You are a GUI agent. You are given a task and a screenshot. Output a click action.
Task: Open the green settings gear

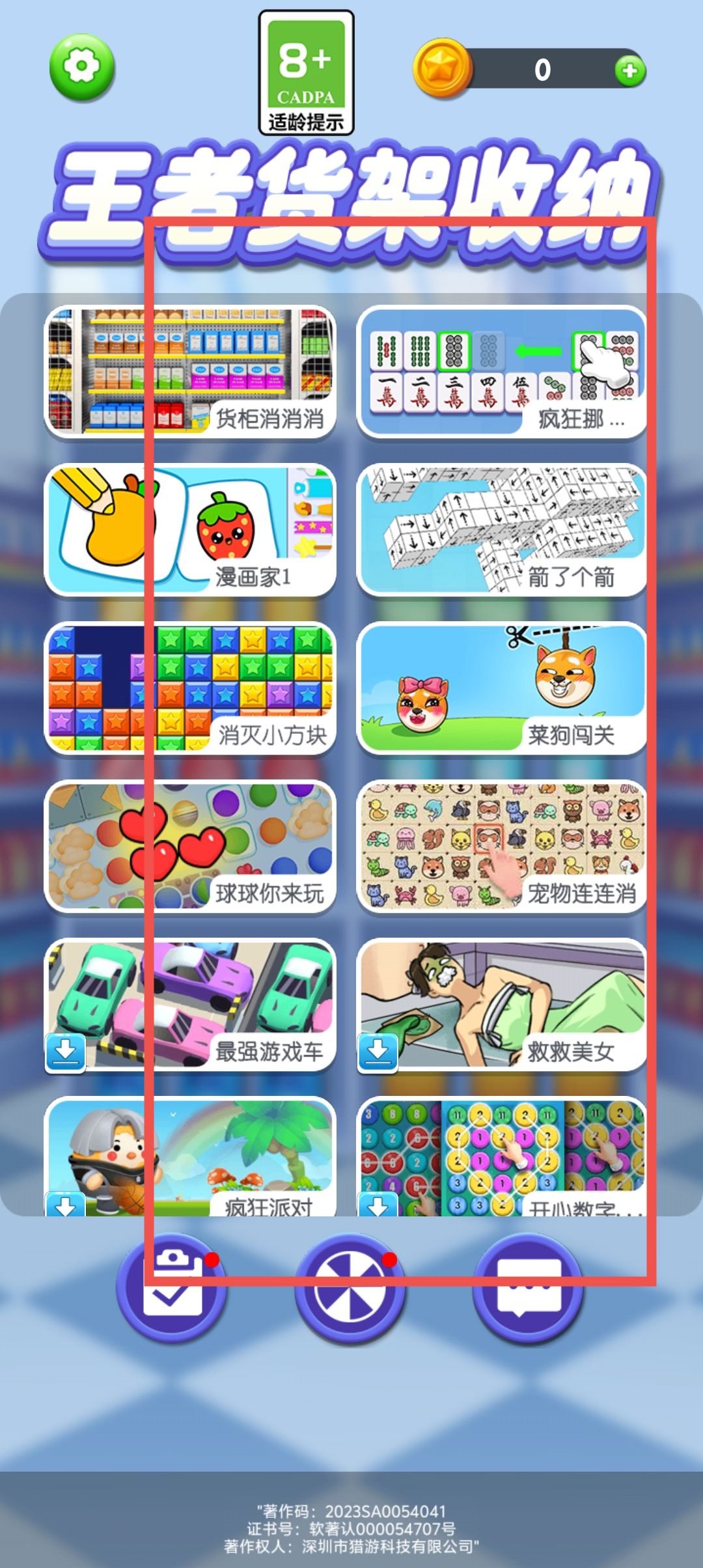[x=82, y=67]
